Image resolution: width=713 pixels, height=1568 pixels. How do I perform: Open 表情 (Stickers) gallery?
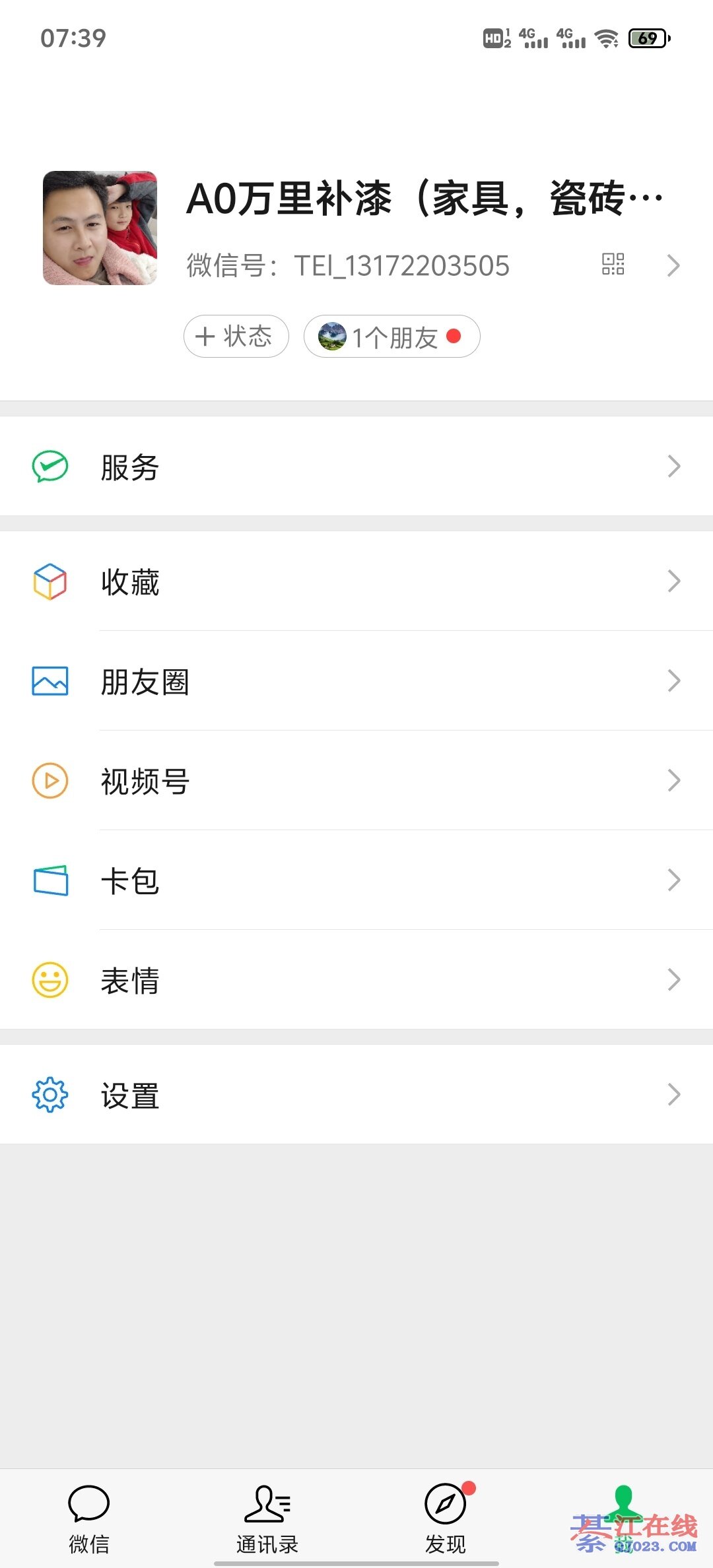coord(356,980)
